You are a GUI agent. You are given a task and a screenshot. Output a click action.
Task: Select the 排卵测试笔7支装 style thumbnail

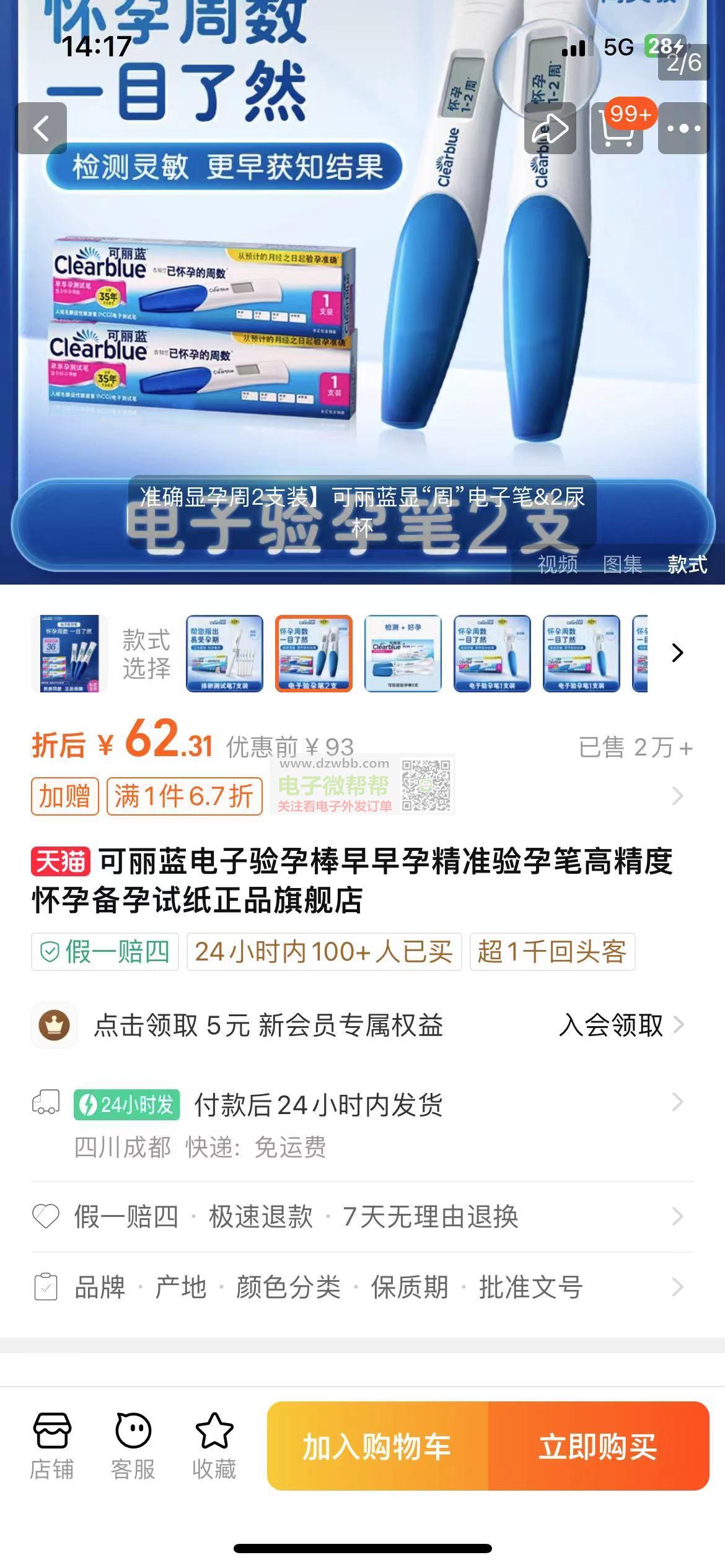point(224,653)
